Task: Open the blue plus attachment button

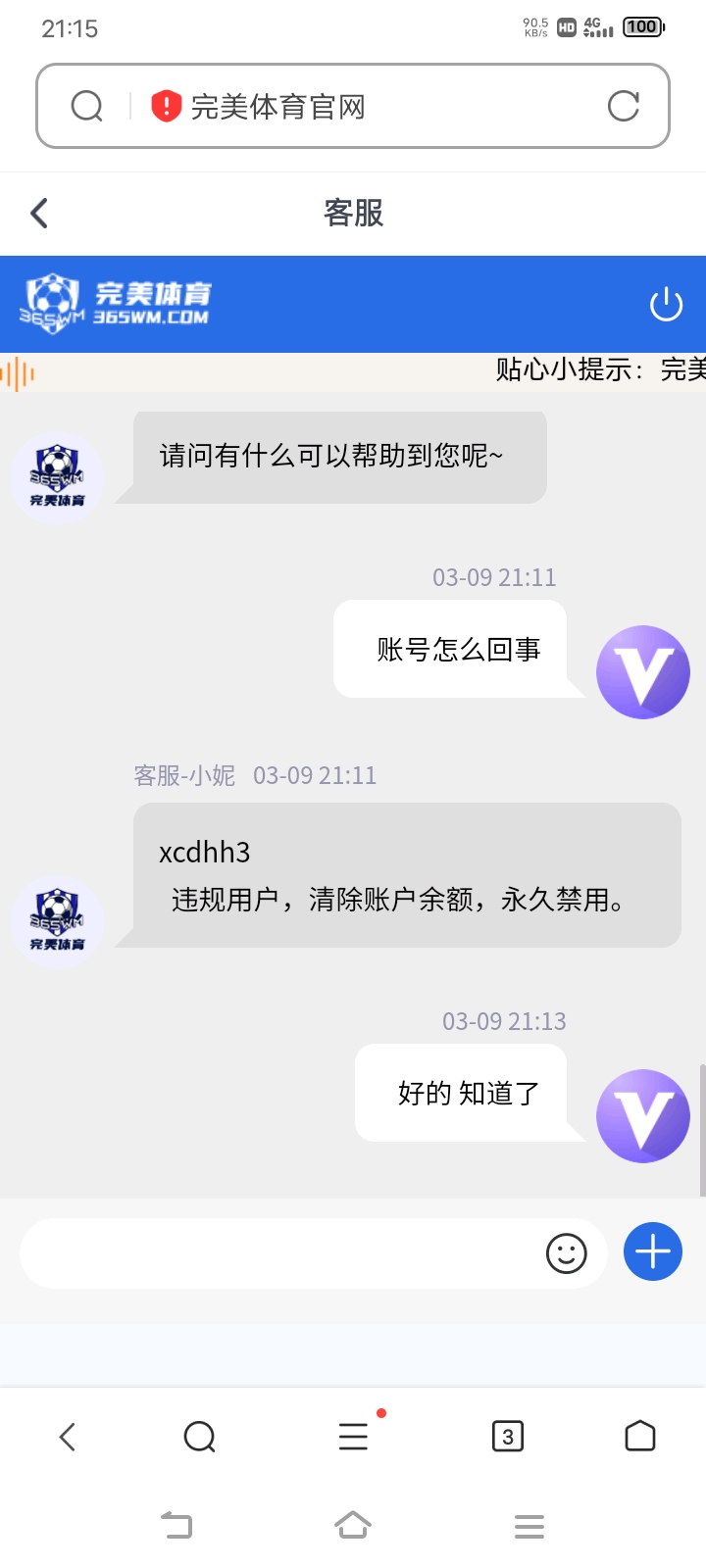Action: (x=653, y=1251)
